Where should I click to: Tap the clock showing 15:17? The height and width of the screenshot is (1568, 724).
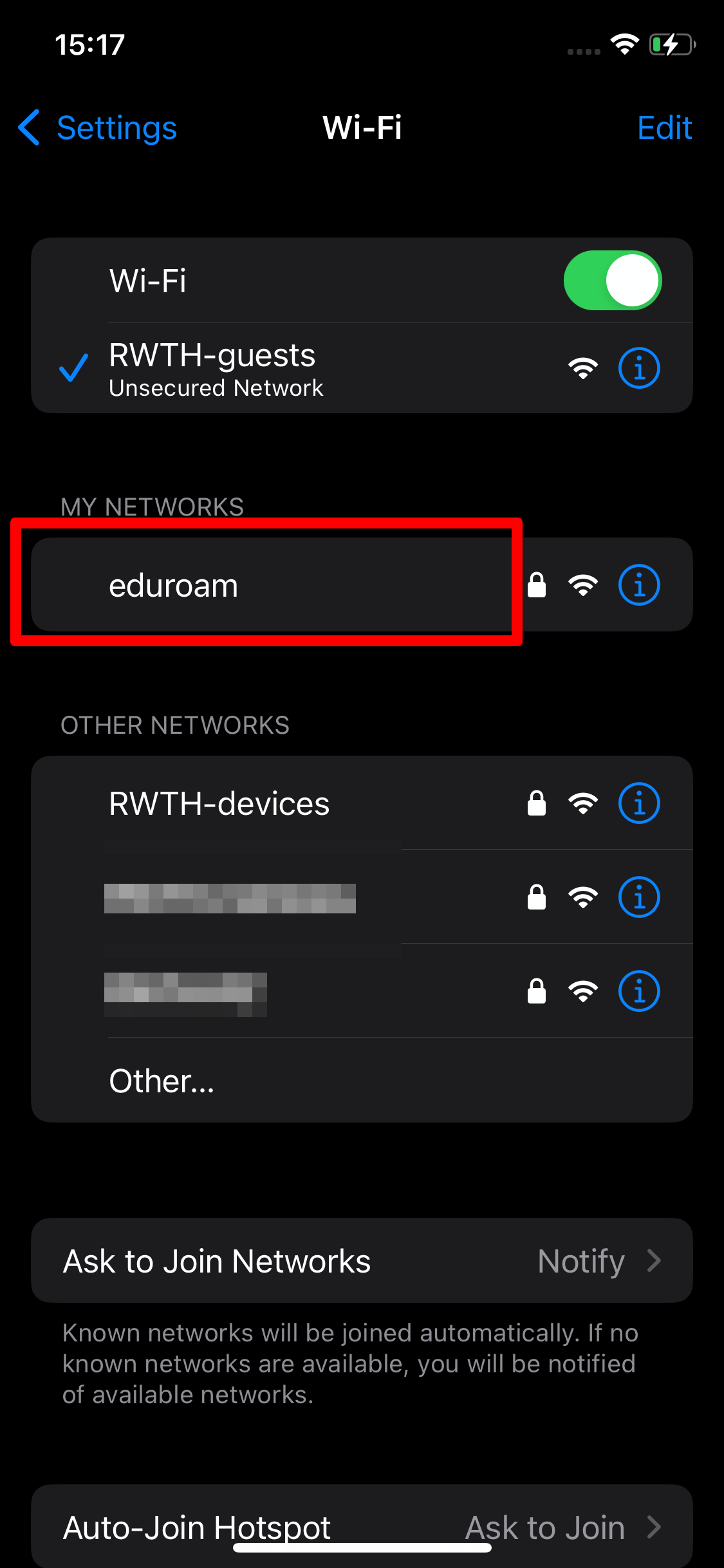click(x=88, y=43)
